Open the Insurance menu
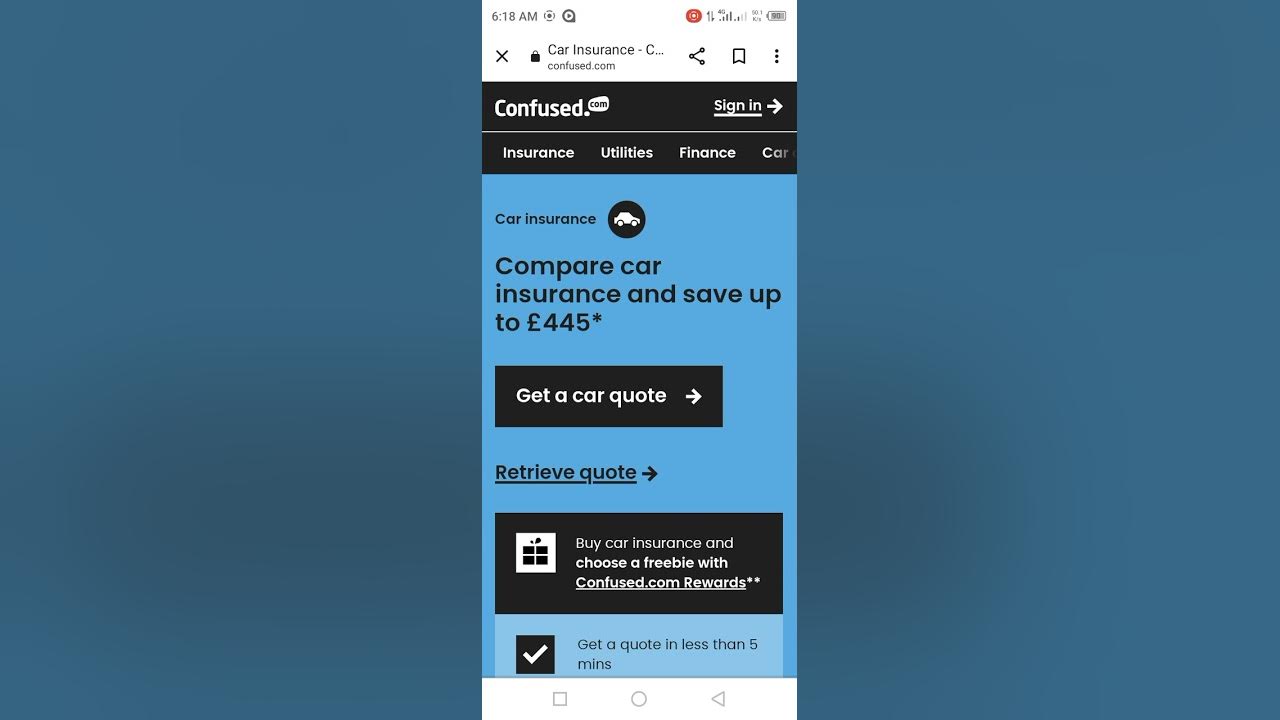Image resolution: width=1280 pixels, height=720 pixels. point(538,153)
